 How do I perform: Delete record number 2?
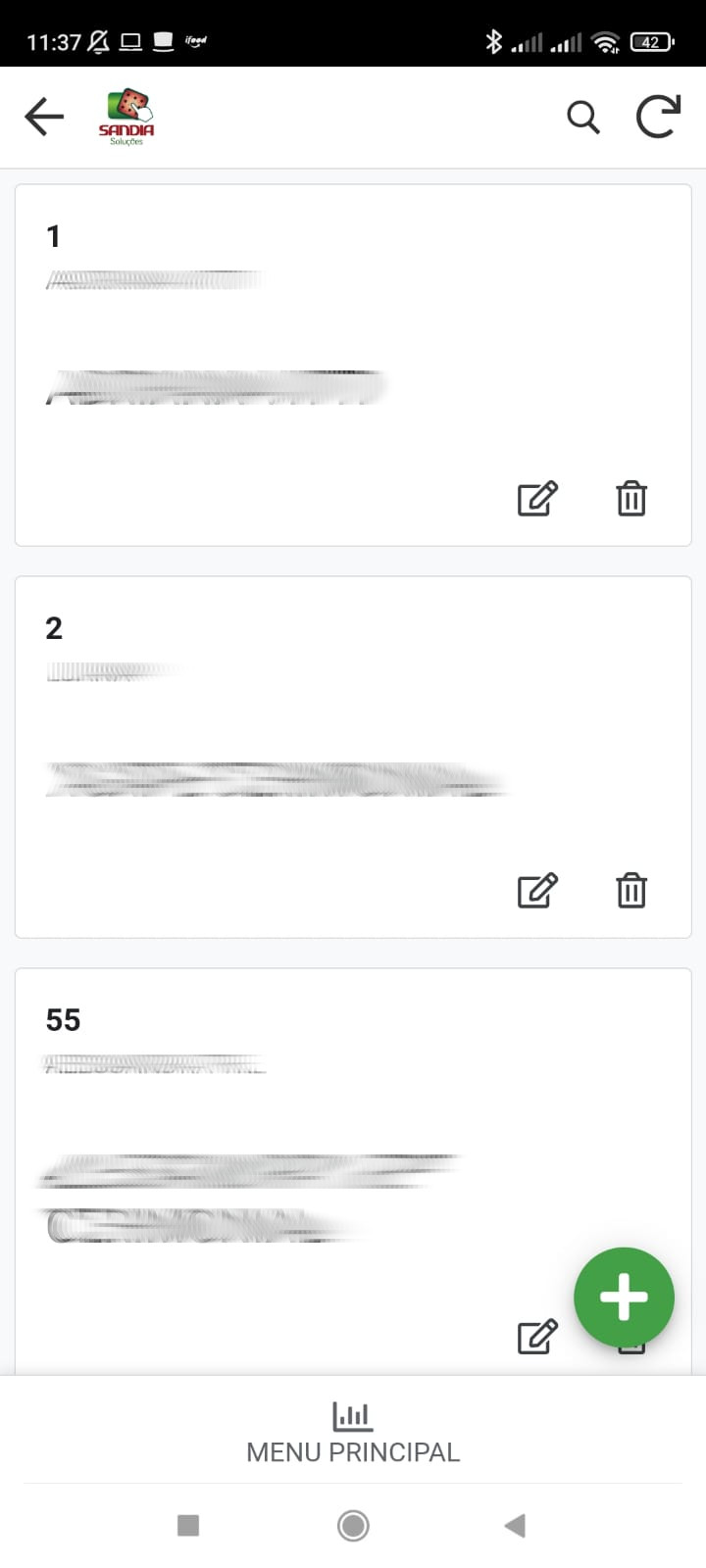click(x=631, y=891)
